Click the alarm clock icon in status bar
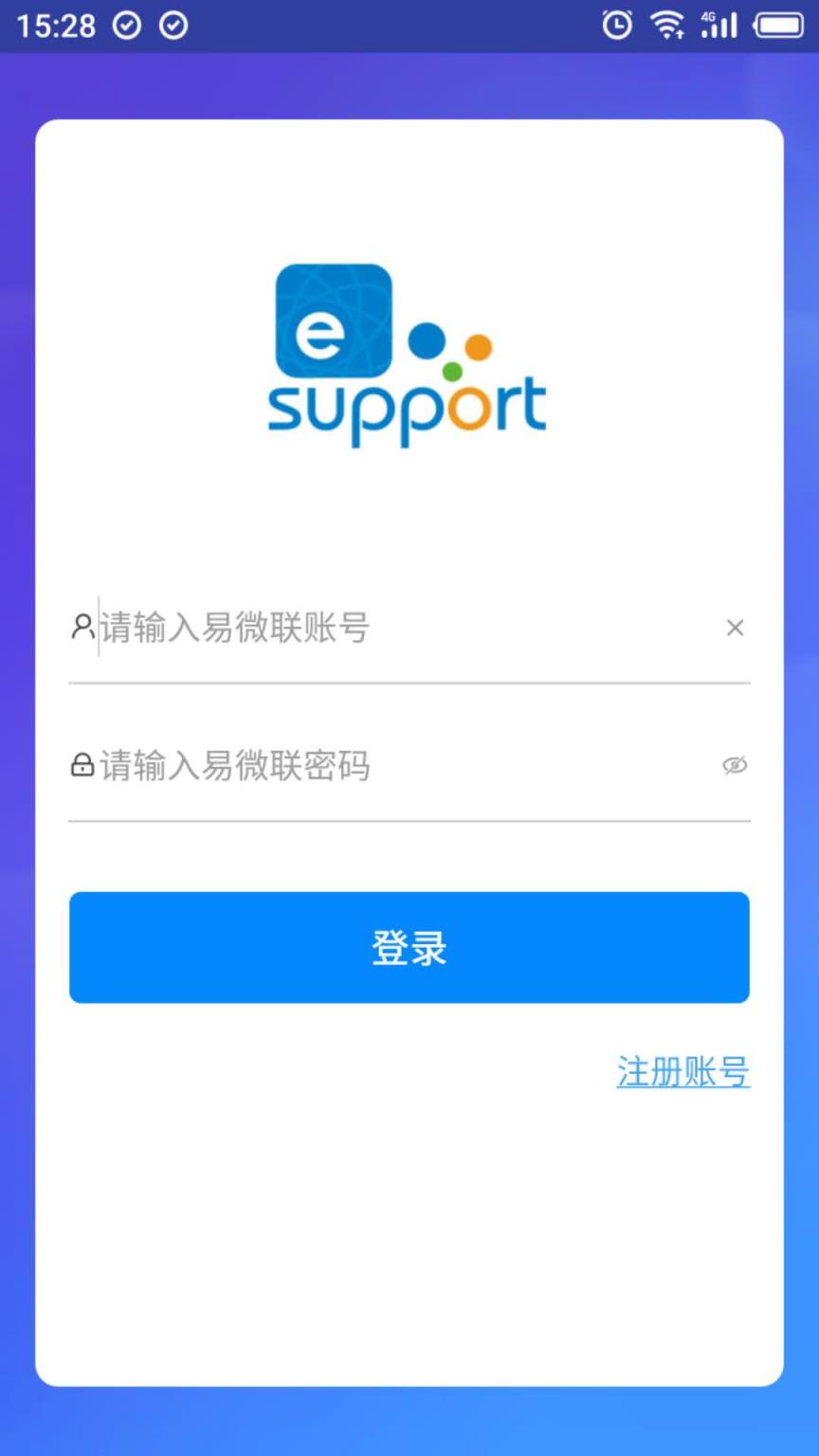The height and width of the screenshot is (1456, 819). [x=616, y=26]
